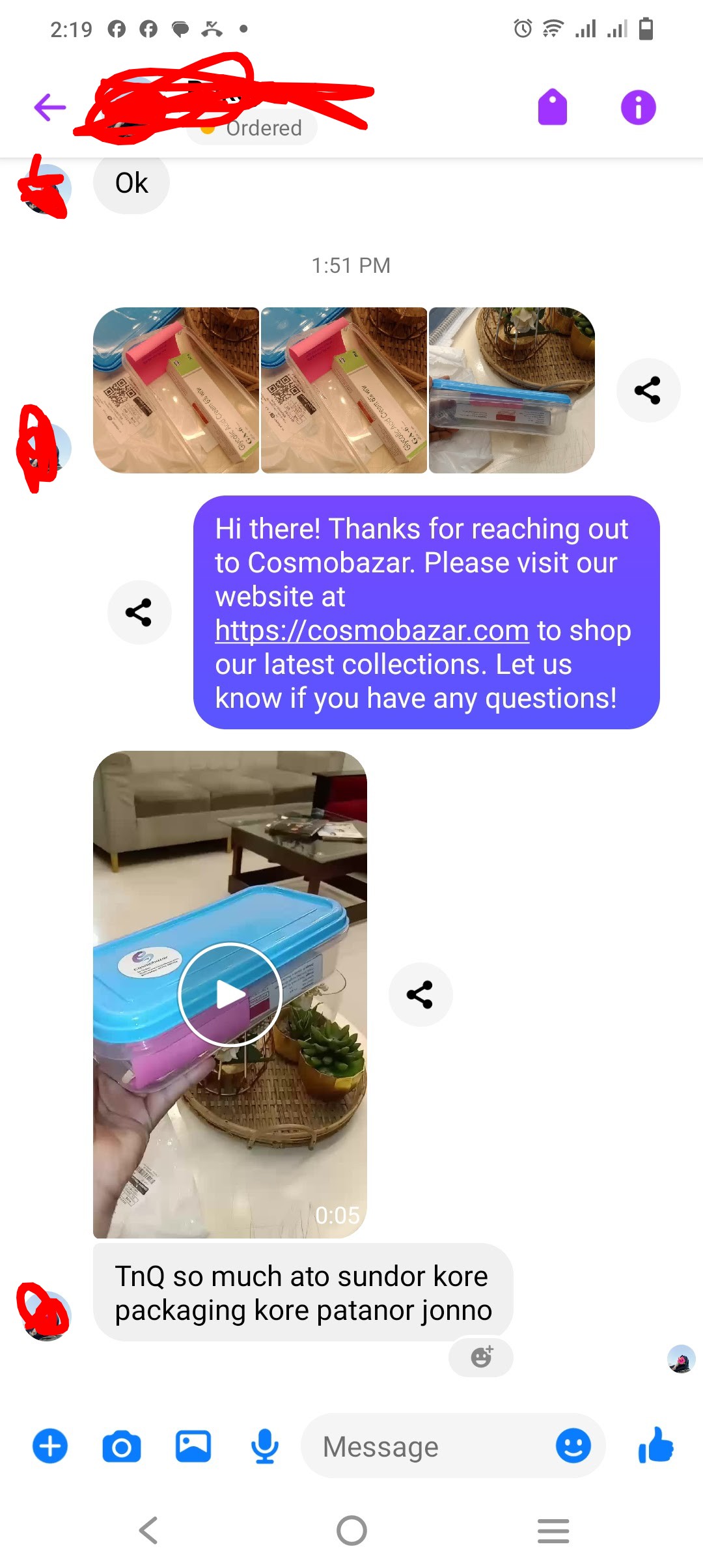This screenshot has height=1568, width=703.
Task: Open the cosmobazar.com link
Action: [372, 630]
